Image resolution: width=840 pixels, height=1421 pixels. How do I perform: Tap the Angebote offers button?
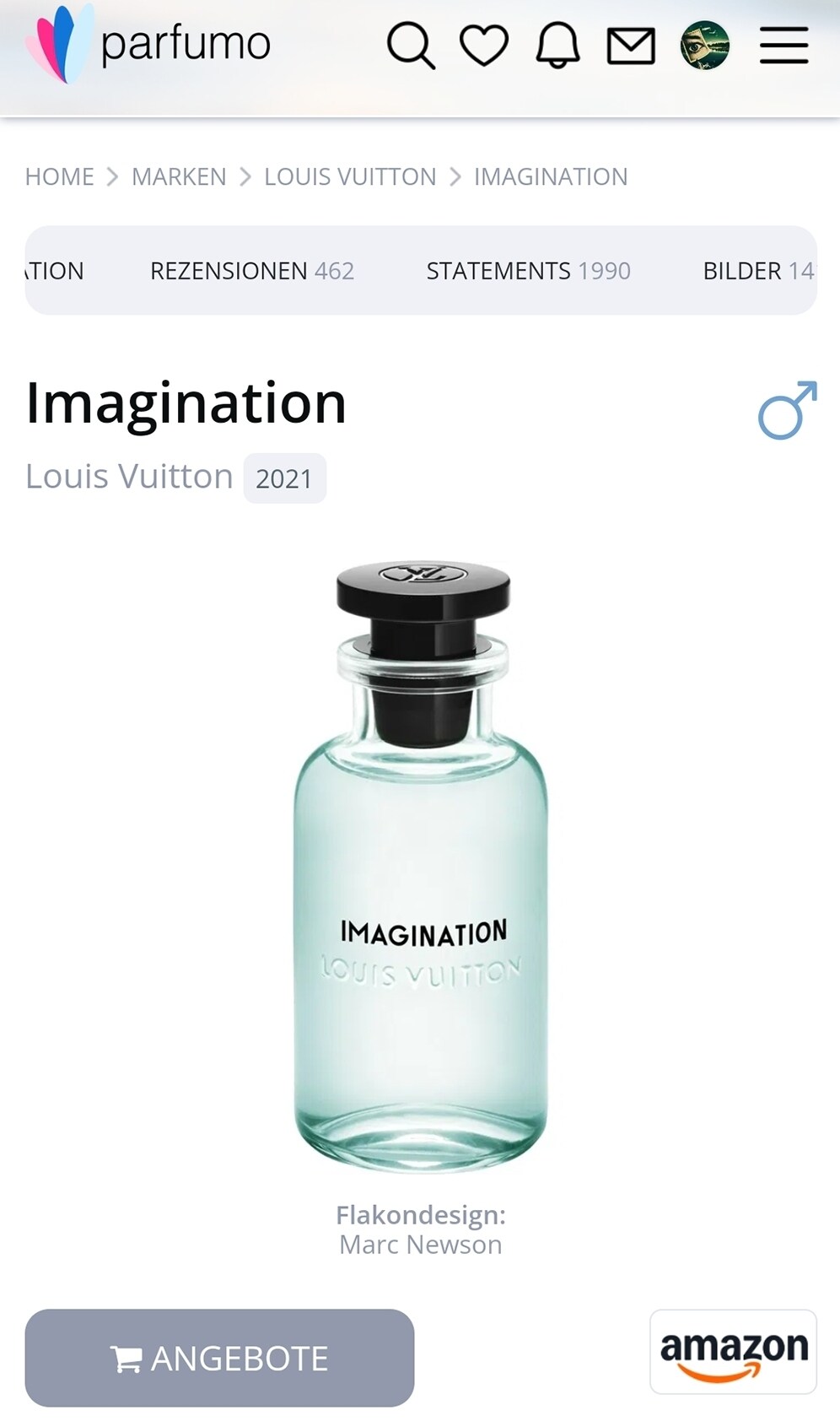pyautogui.click(x=219, y=1358)
